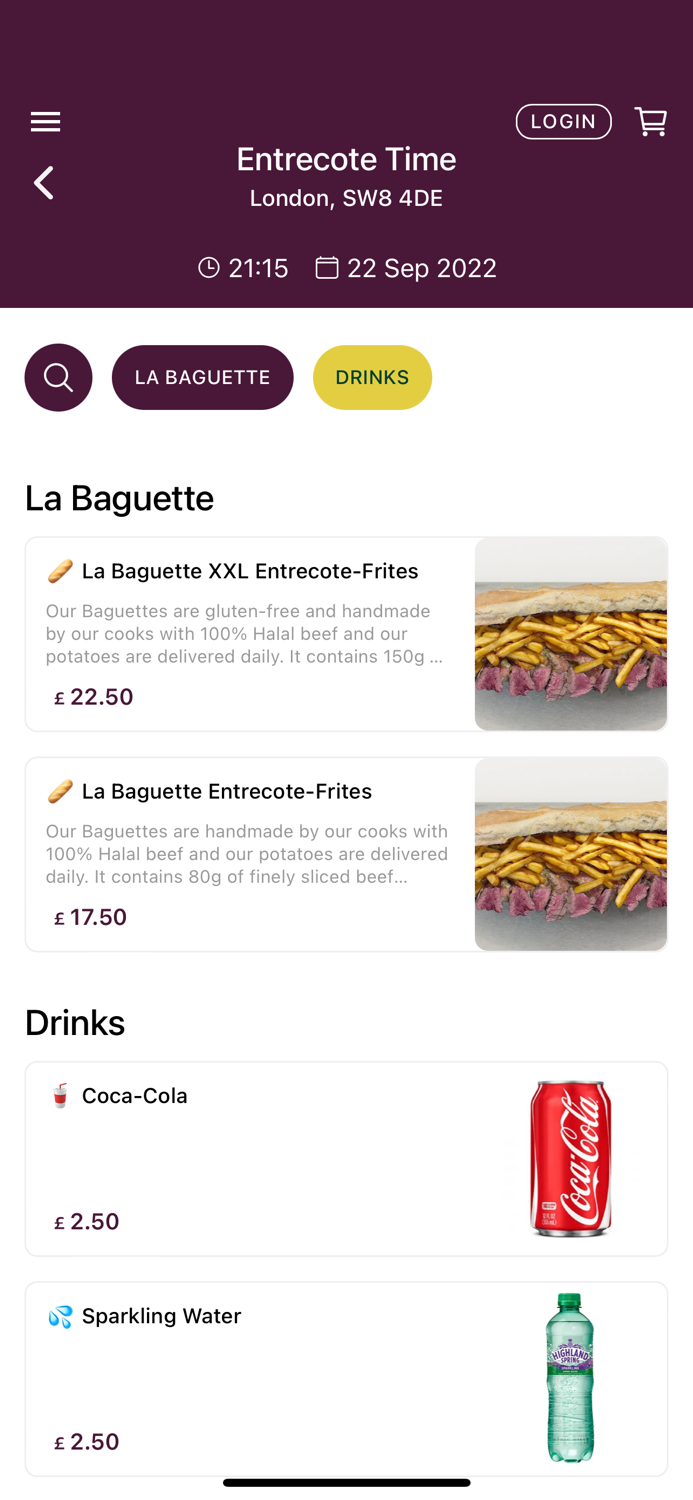Jump to the La Baguette category
Viewport: 693px width, 1500px height.
[202, 378]
